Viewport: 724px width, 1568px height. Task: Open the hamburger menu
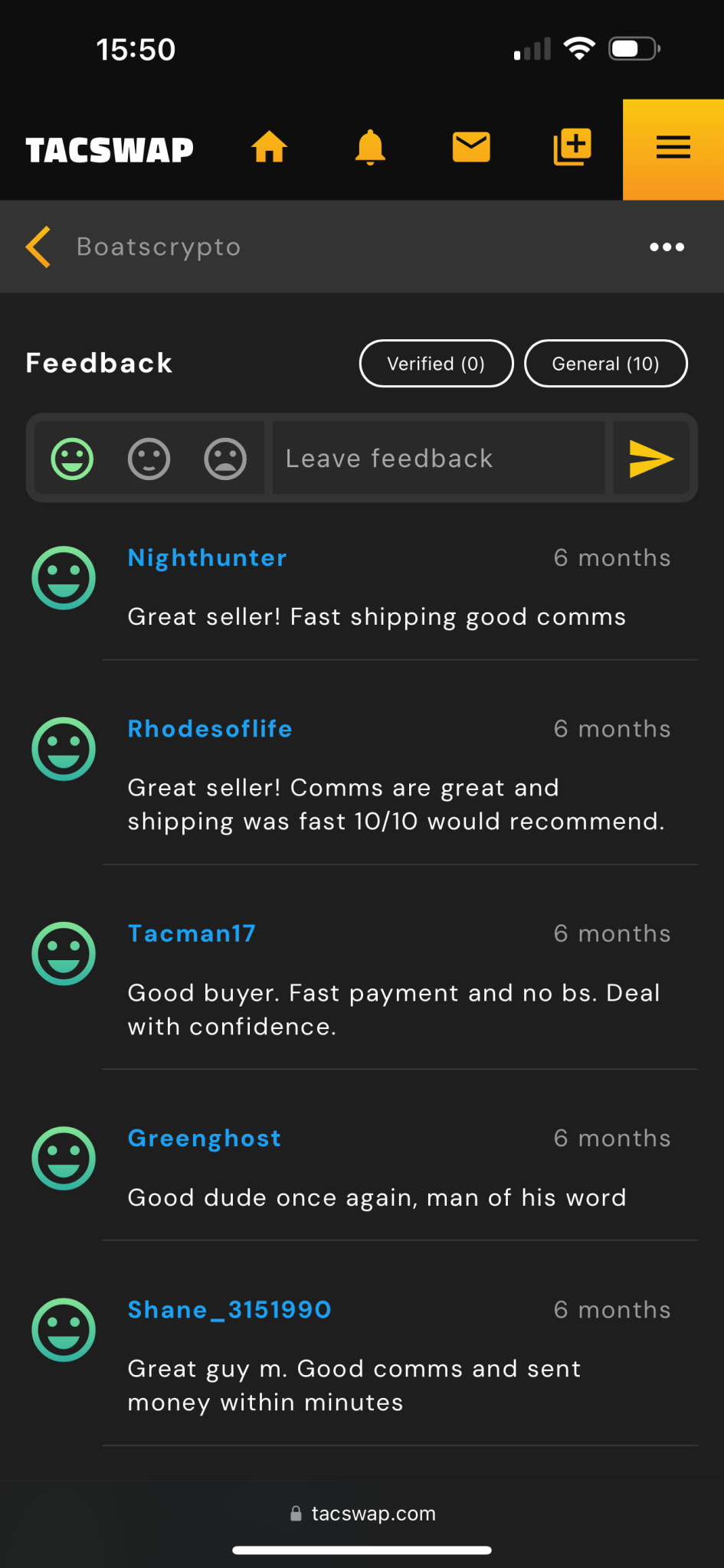point(673,149)
